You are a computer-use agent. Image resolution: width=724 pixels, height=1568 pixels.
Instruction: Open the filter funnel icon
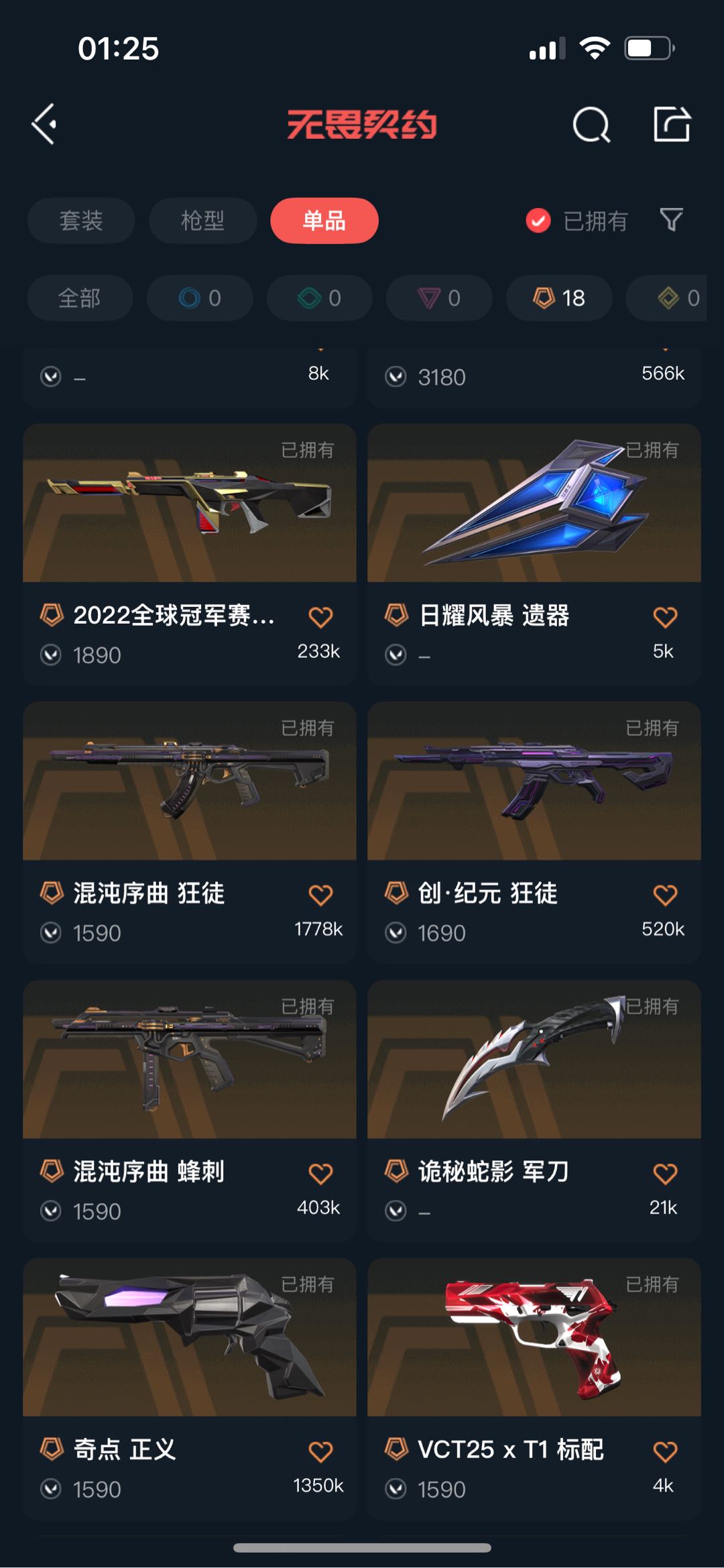coord(671,219)
